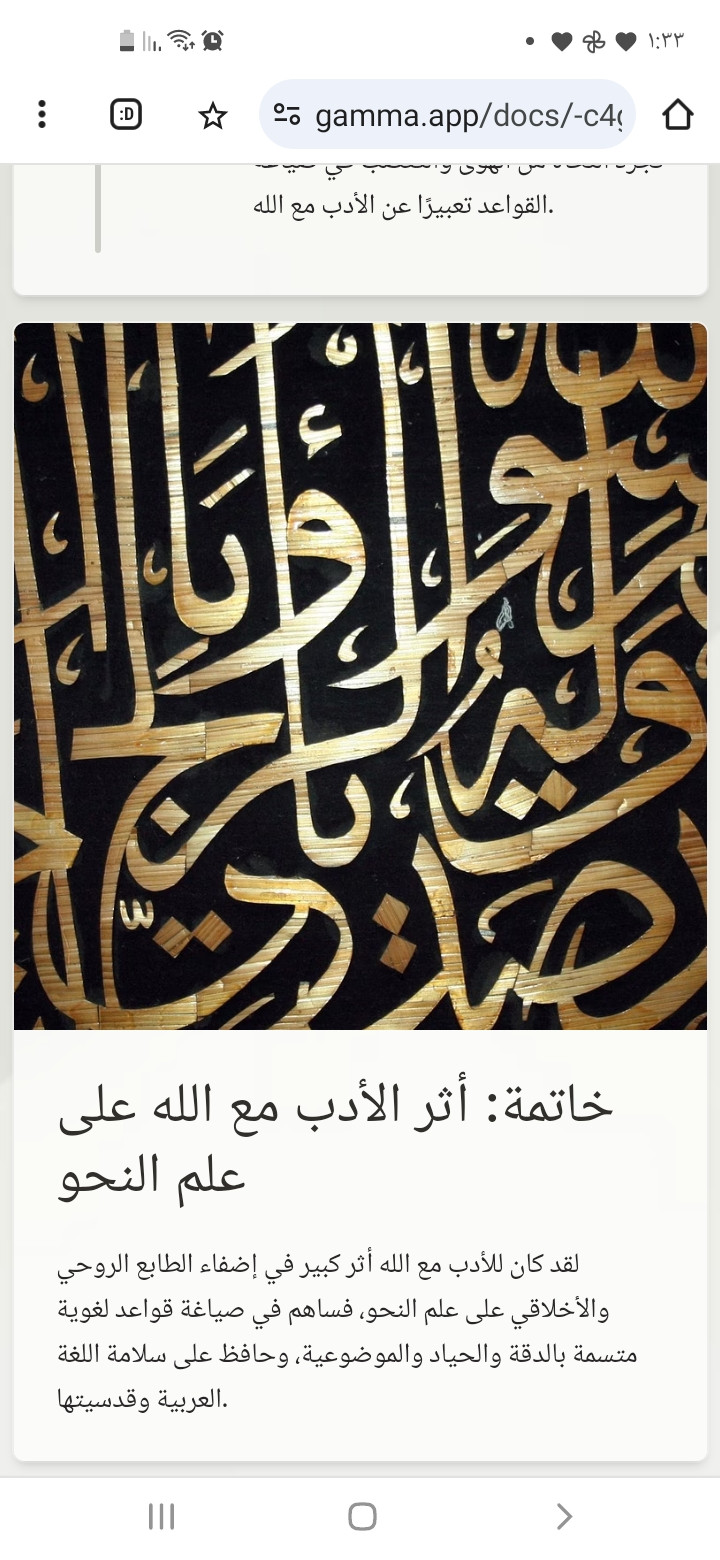720x1560 pixels.
Task: Tap the system back button
Action: click(x=564, y=1516)
